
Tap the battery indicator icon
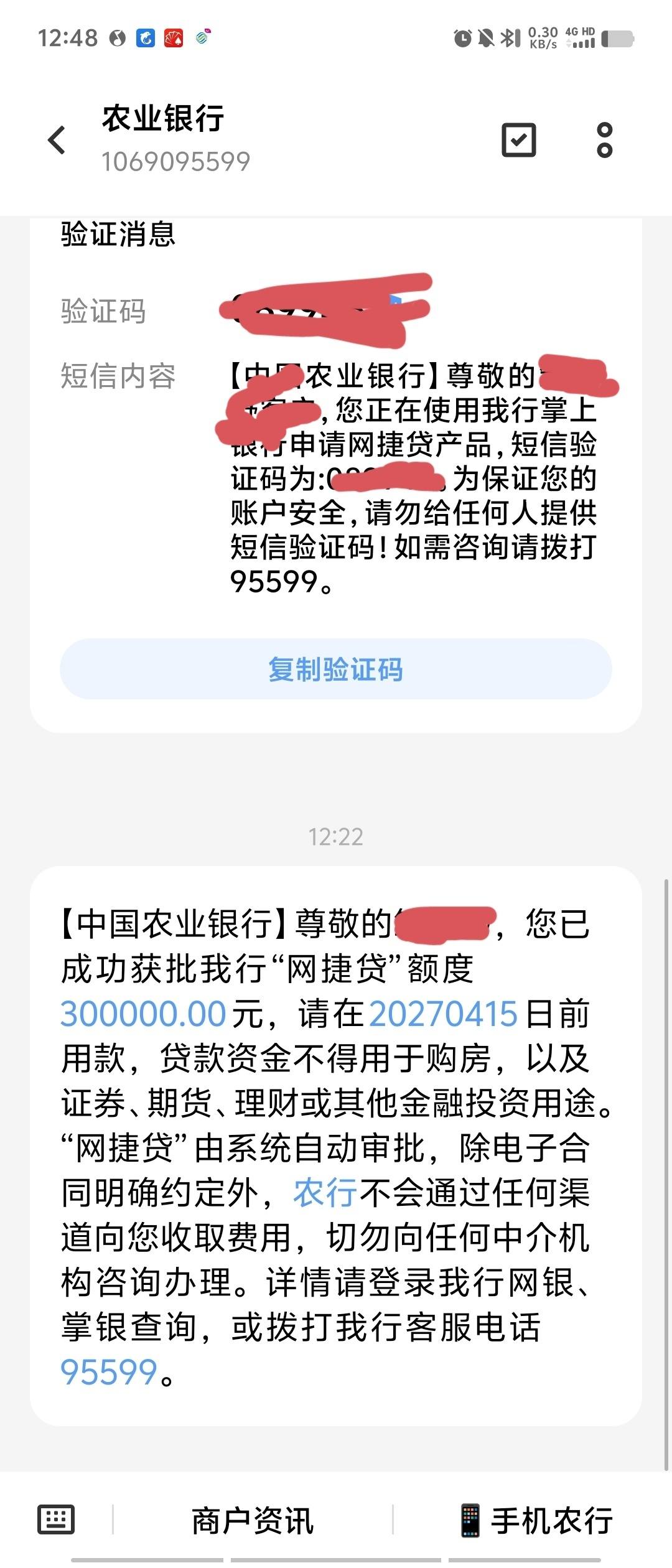point(615,39)
